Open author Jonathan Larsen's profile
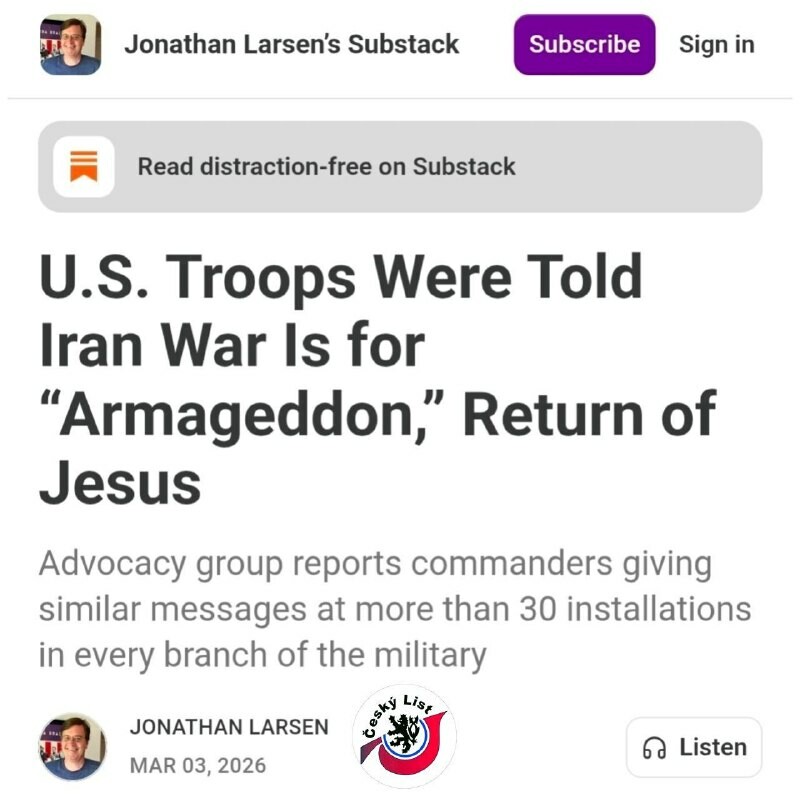 (228, 727)
